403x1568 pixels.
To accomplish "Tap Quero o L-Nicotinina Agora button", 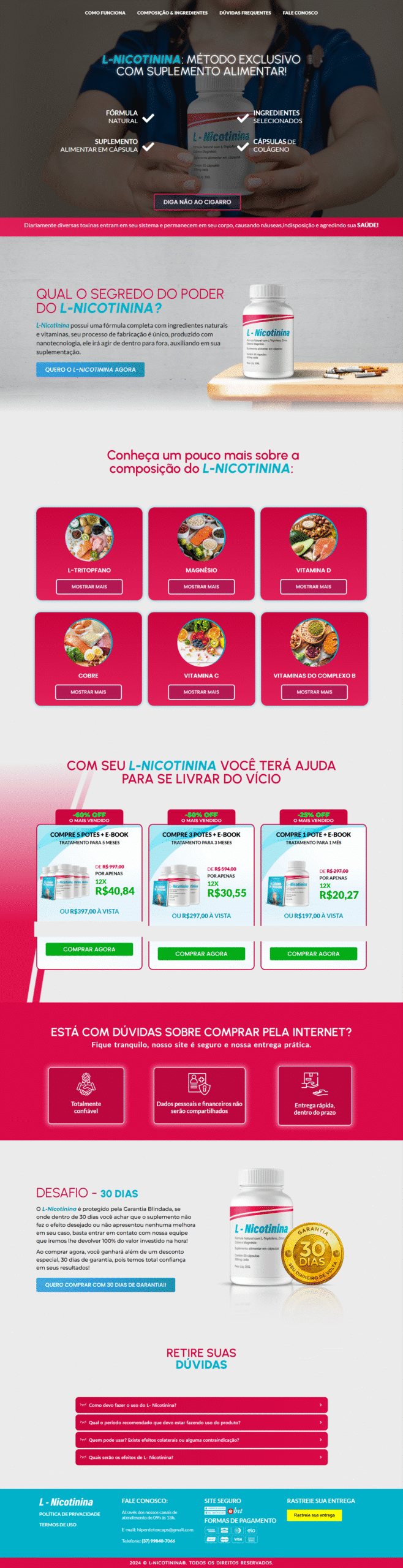I will click(90, 369).
